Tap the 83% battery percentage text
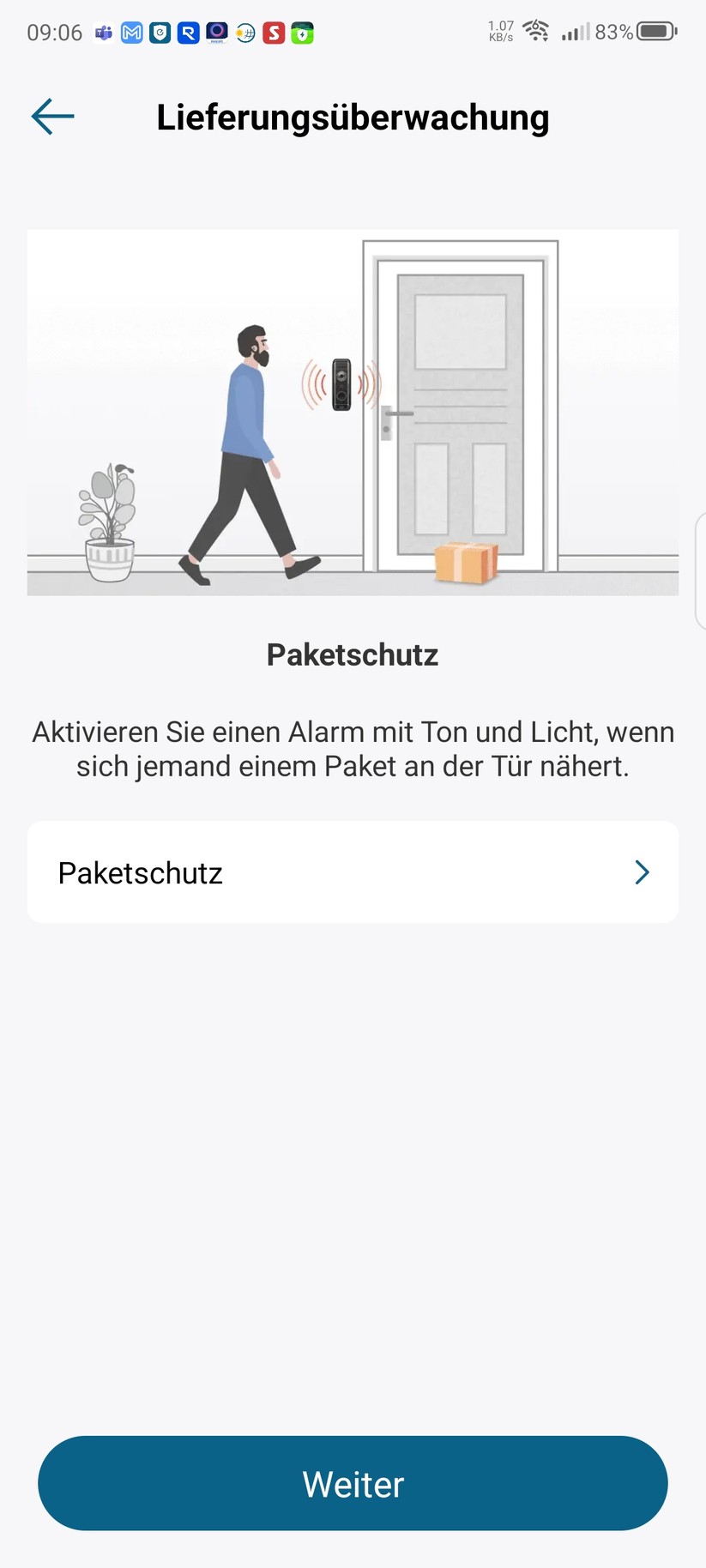 pyautogui.click(x=611, y=31)
